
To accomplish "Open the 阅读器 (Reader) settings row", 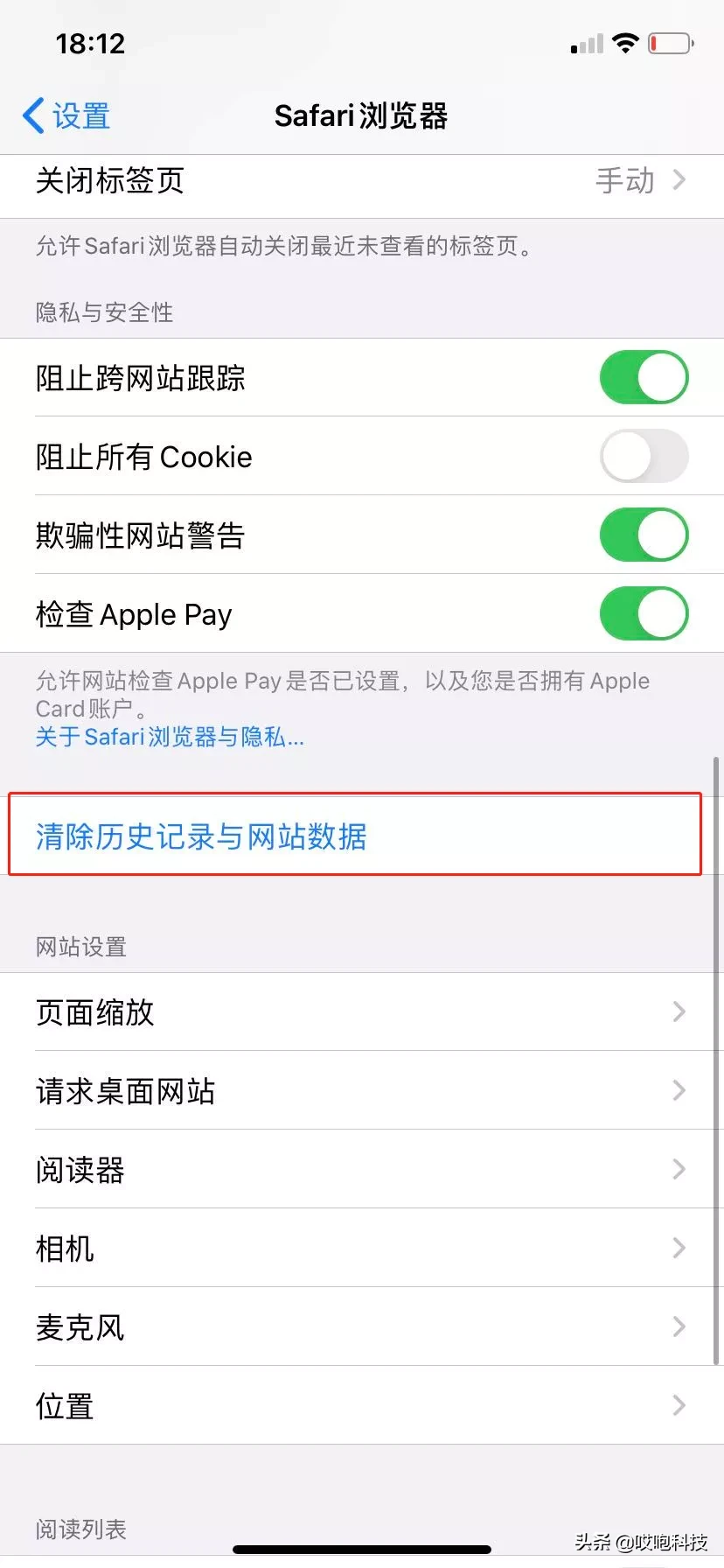I will click(x=362, y=1170).
